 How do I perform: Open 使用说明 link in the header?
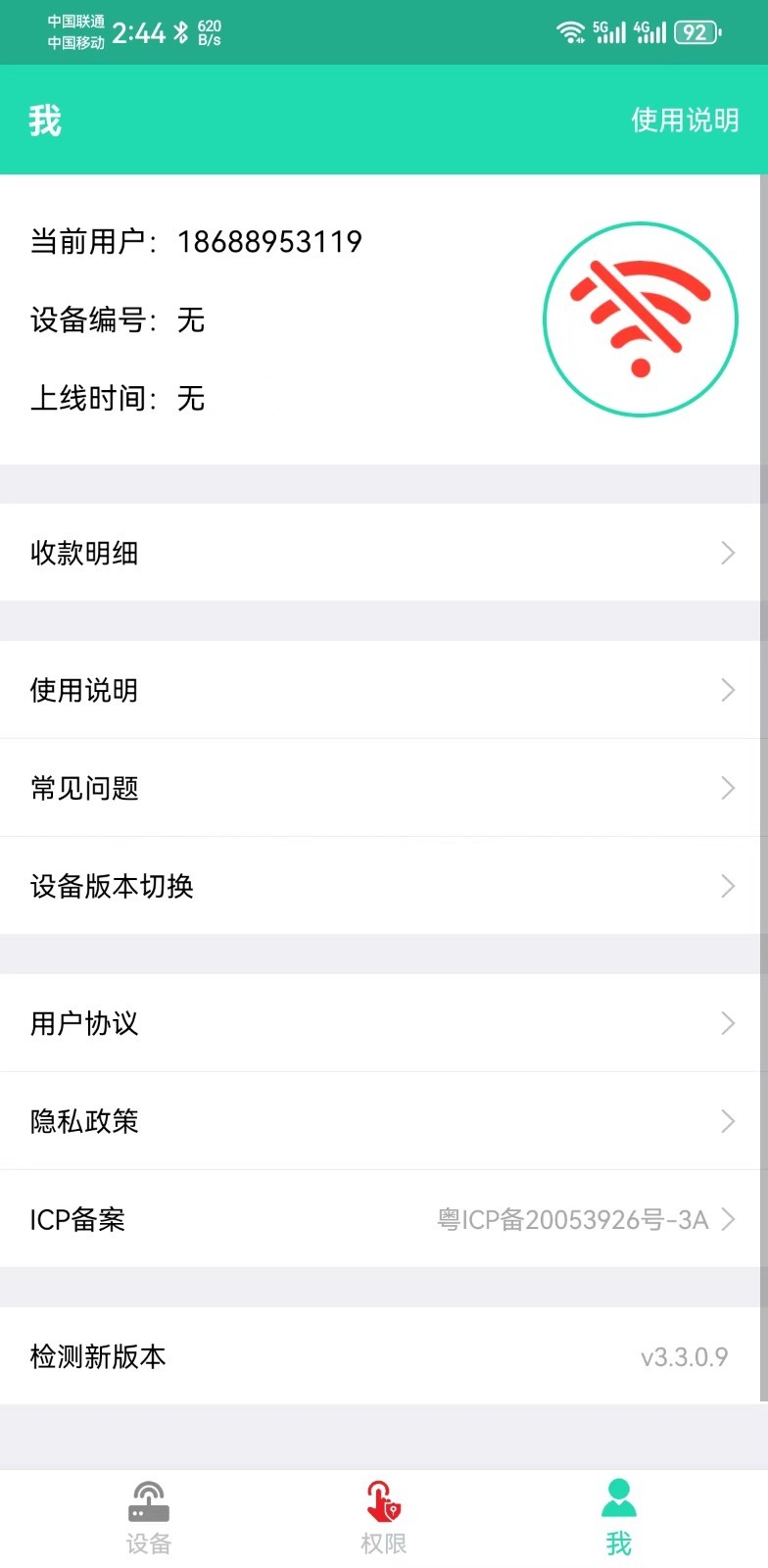tap(685, 121)
